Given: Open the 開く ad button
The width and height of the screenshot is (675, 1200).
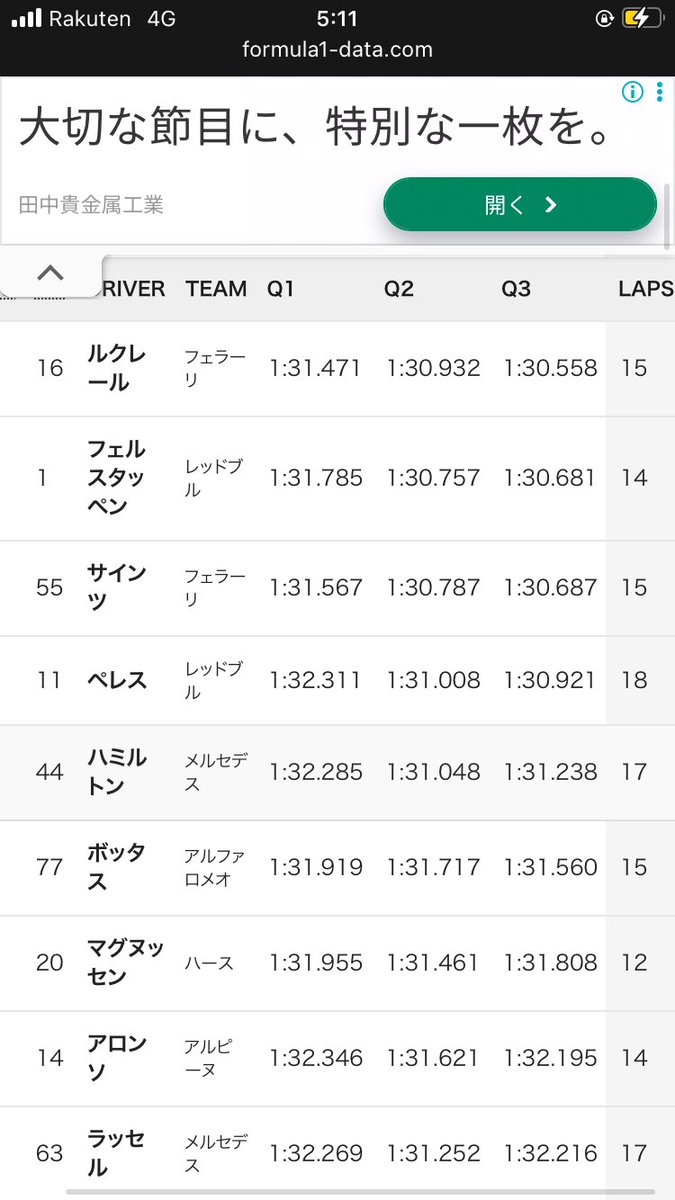Looking at the screenshot, I should (x=520, y=205).
